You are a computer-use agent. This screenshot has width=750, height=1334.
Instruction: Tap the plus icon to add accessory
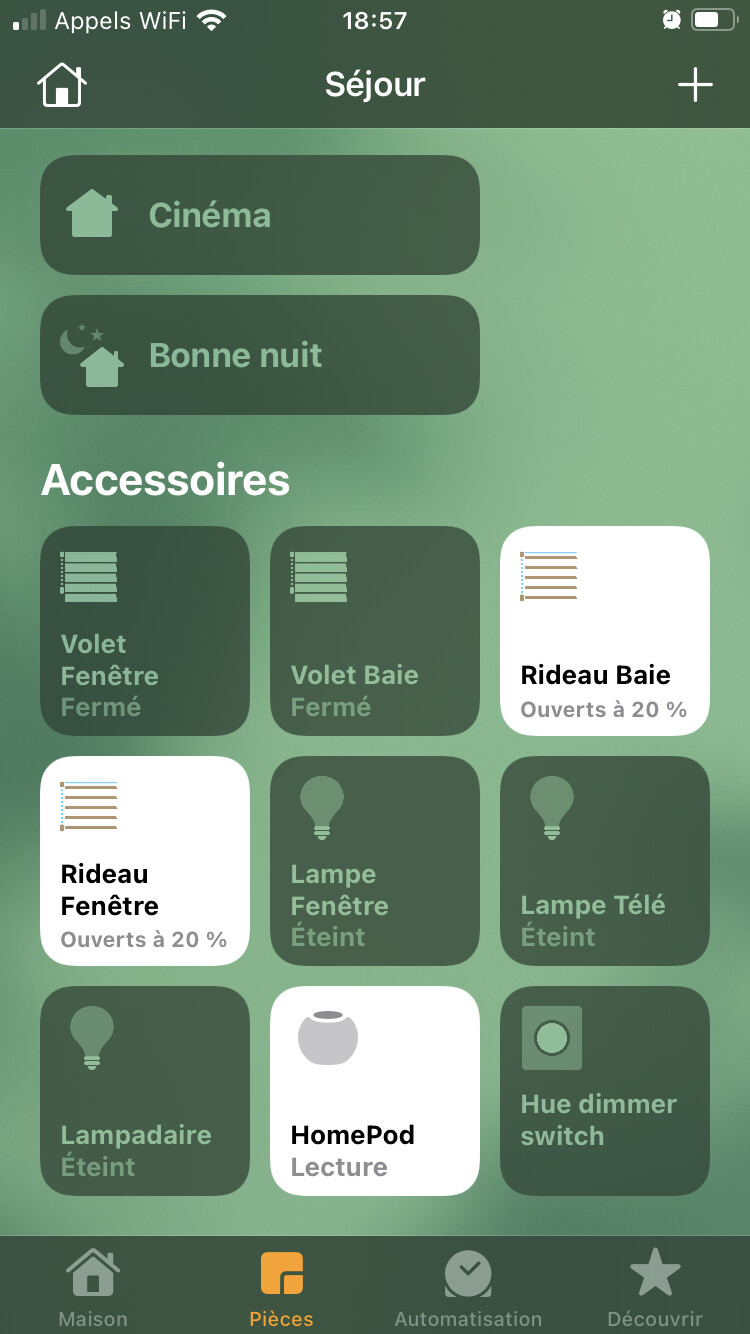(695, 85)
